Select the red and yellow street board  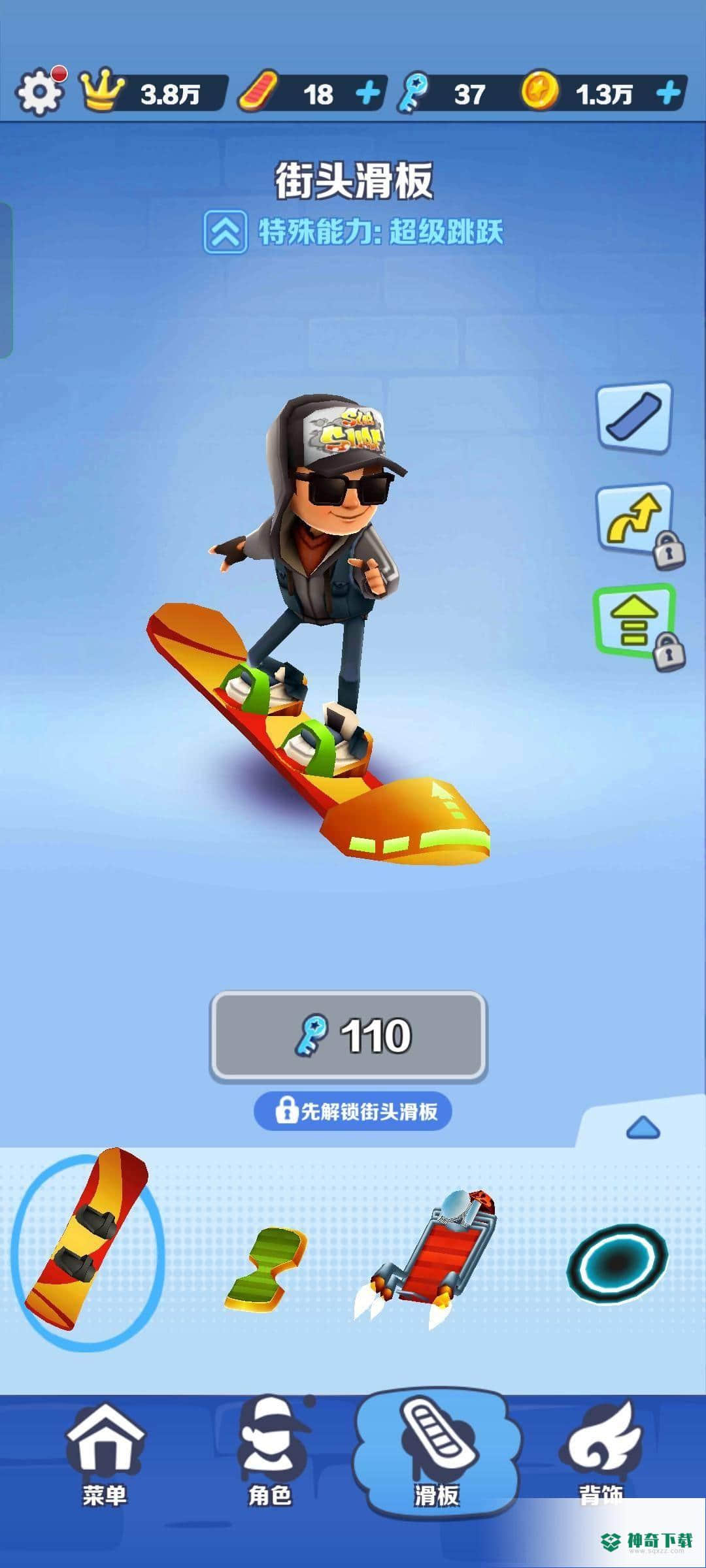point(87,1249)
